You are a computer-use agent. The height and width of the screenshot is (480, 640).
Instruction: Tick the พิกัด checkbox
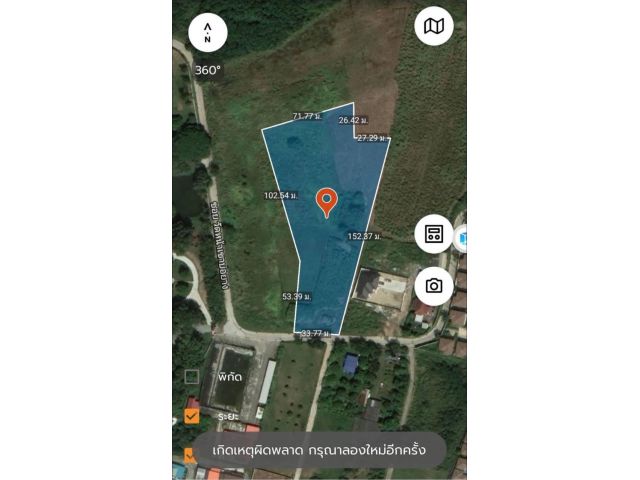click(x=192, y=377)
